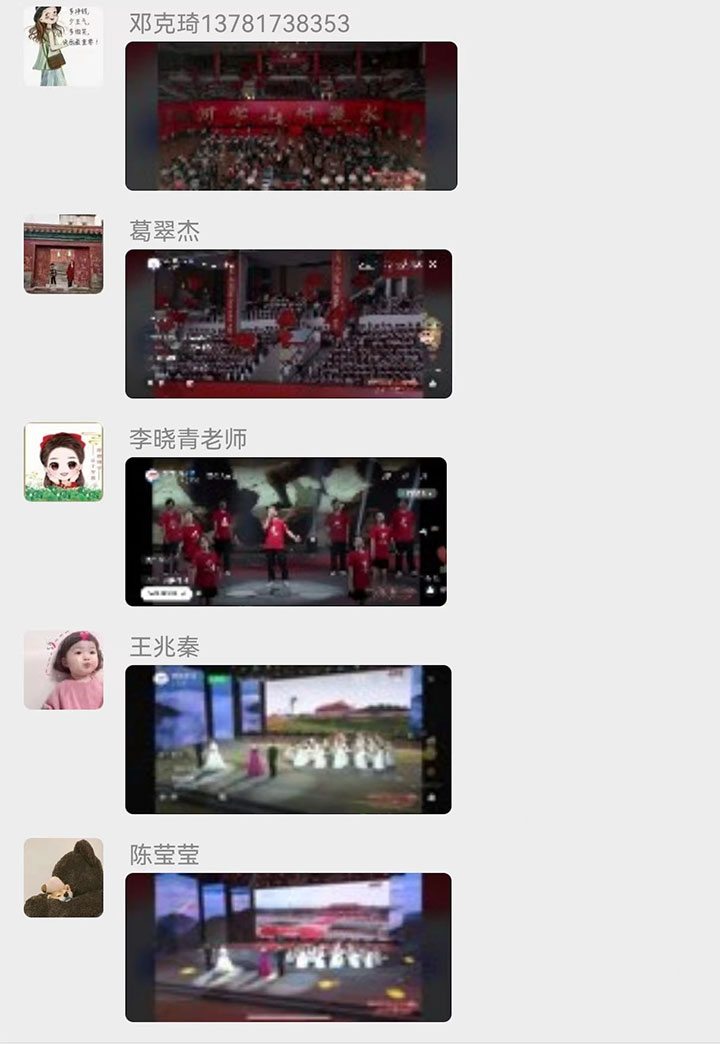Image resolution: width=720 pixels, height=1044 pixels.
Task: Open 陈莹莹's teddy bear avatar
Action: (x=63, y=878)
